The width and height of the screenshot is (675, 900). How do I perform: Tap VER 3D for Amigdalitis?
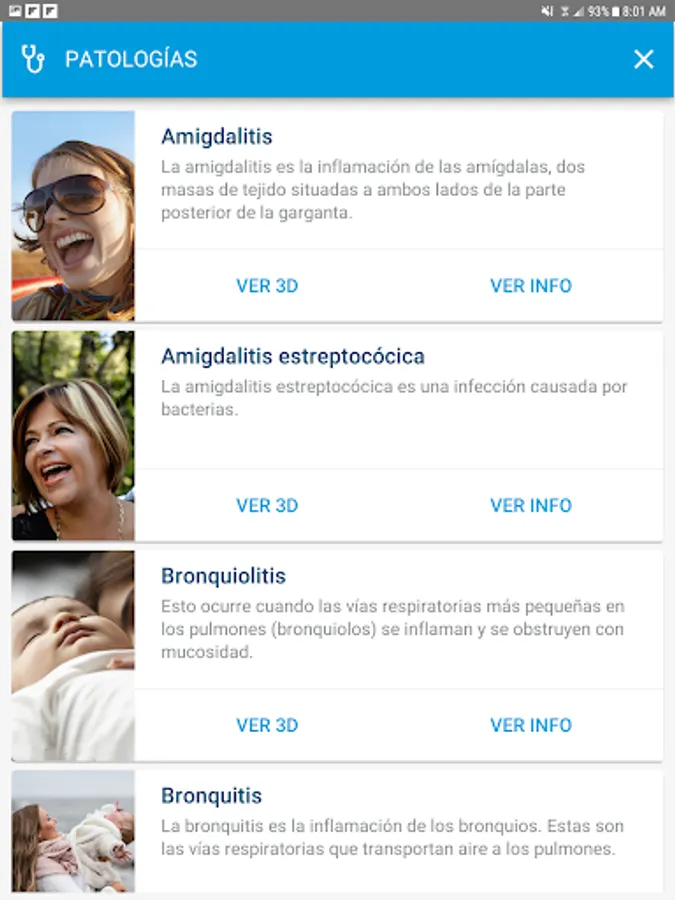pos(267,286)
